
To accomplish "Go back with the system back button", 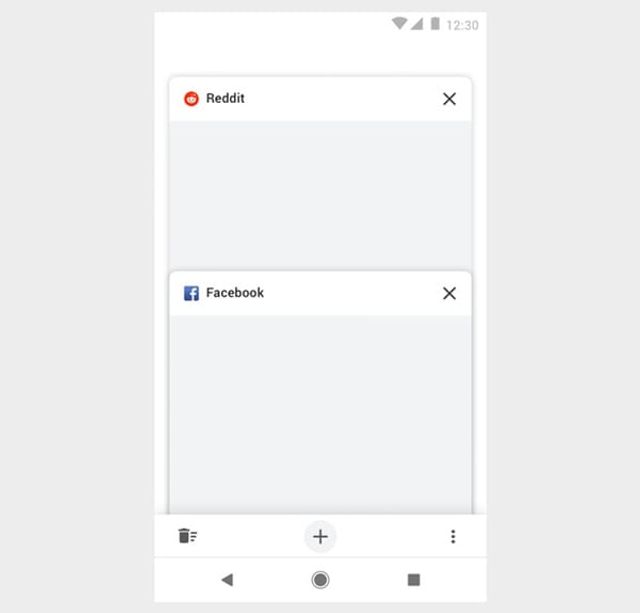I will pyautogui.click(x=227, y=580).
